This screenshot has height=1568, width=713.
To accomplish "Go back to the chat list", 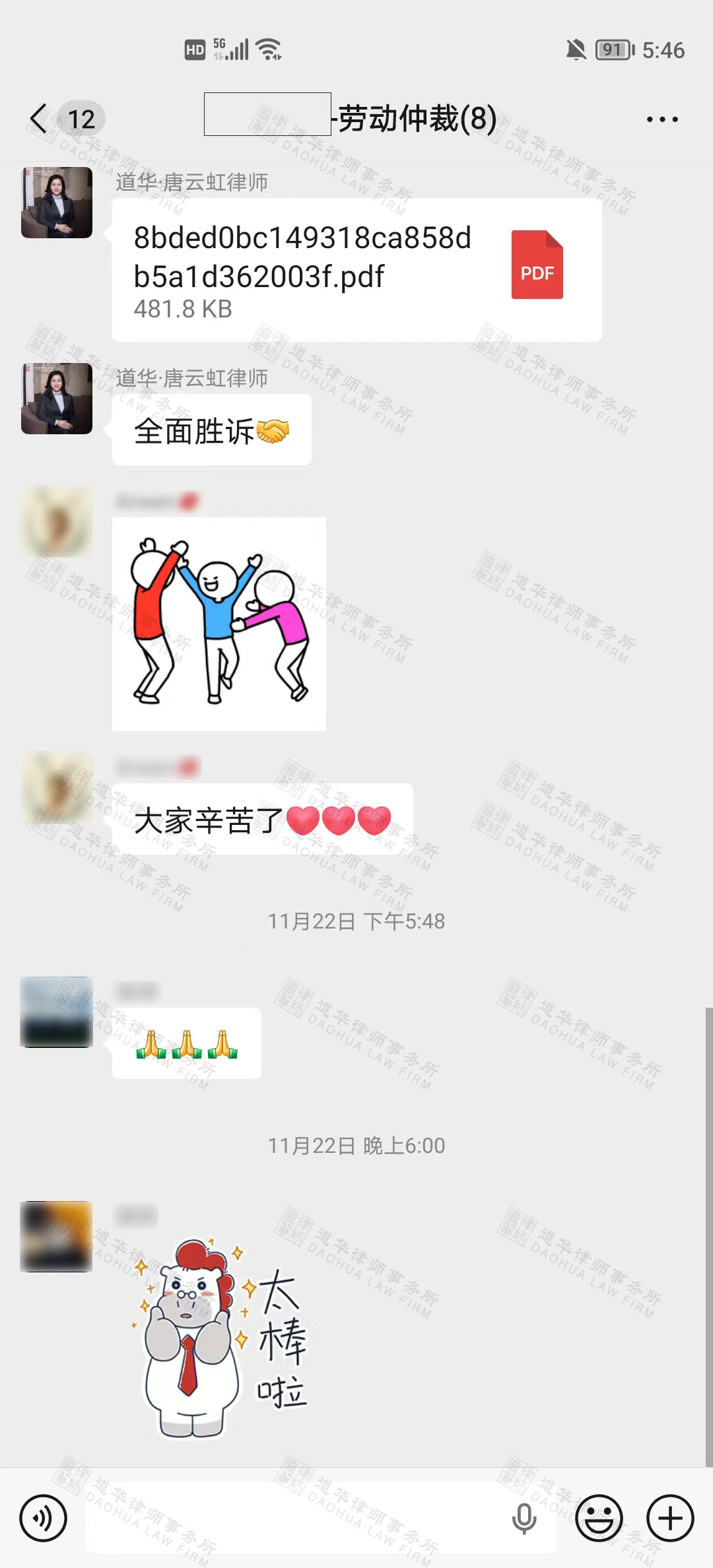I will 40,119.
